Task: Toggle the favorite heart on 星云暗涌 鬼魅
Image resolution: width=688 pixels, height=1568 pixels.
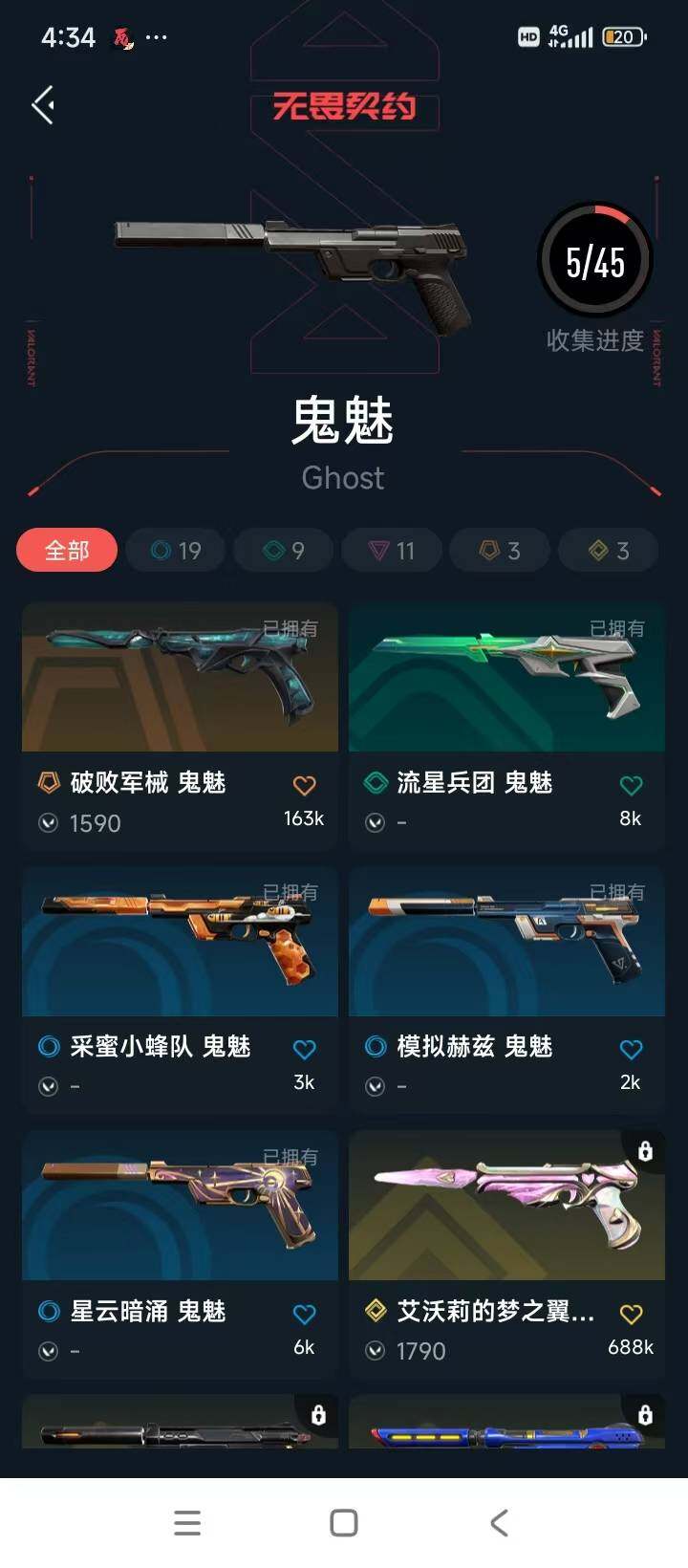Action: coord(304,1313)
